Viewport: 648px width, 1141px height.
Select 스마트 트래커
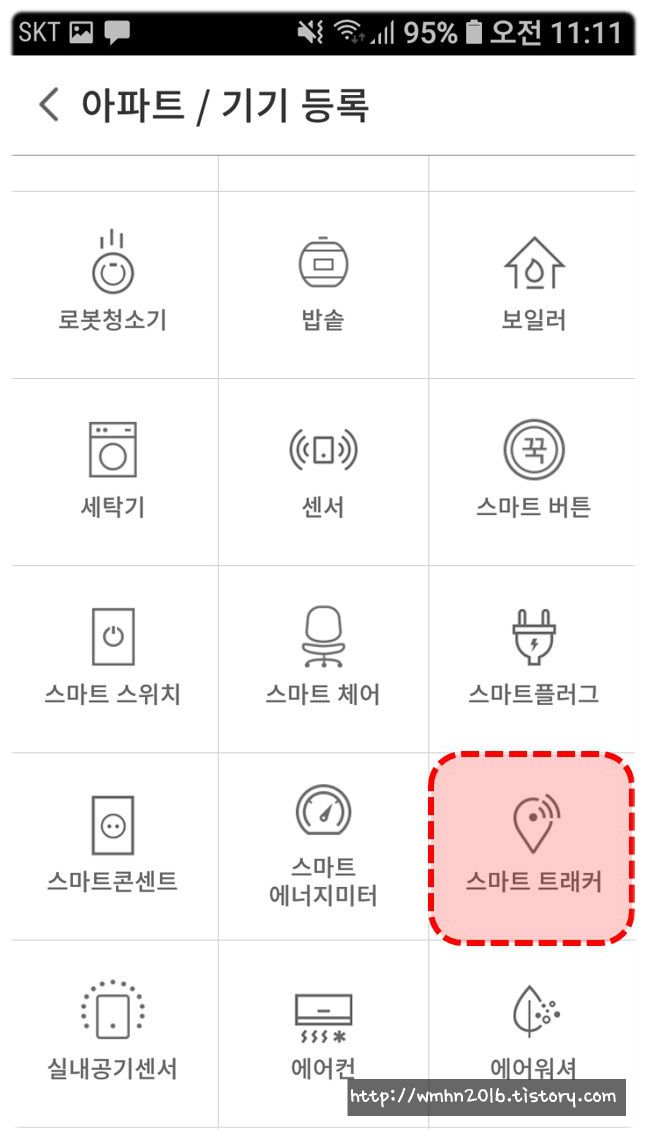click(x=533, y=846)
